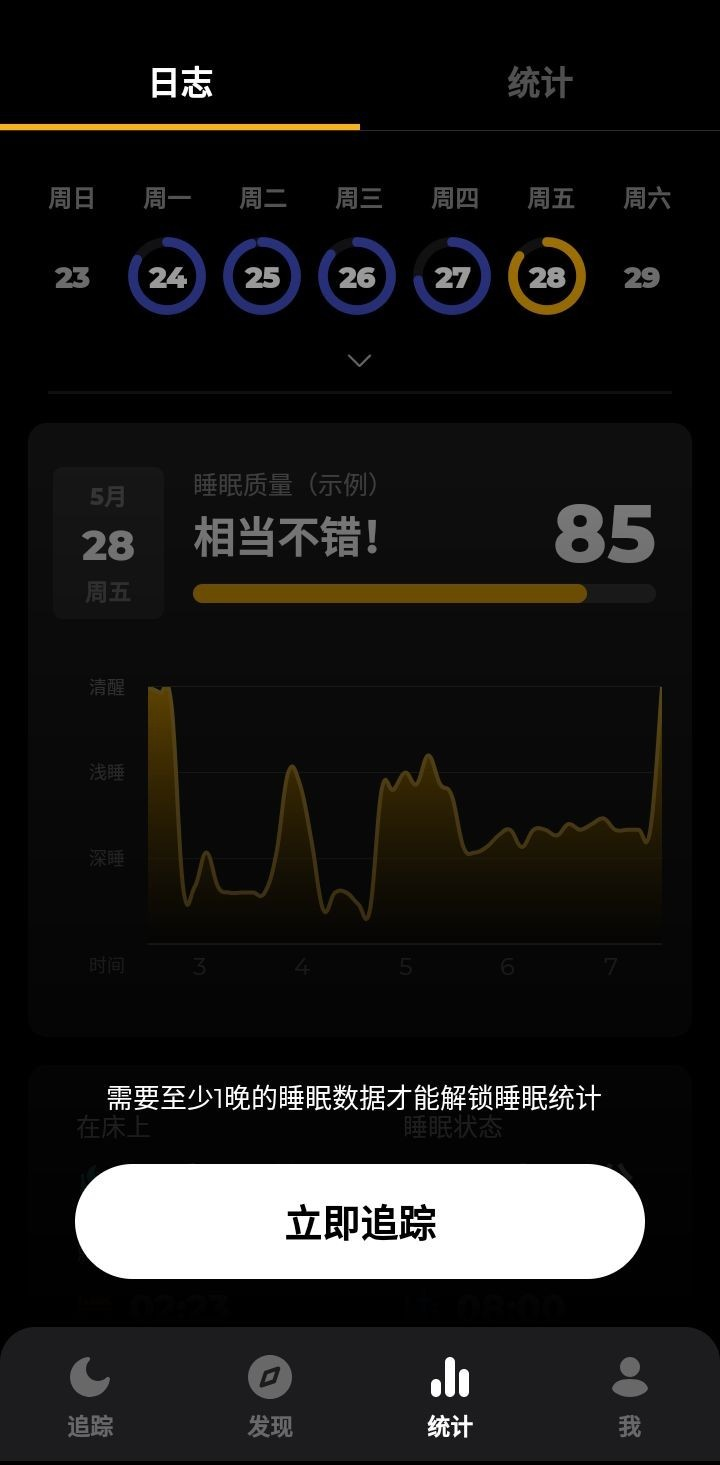Select Friday's yellow ring for date 28
The image size is (720, 1465).
click(x=545, y=277)
